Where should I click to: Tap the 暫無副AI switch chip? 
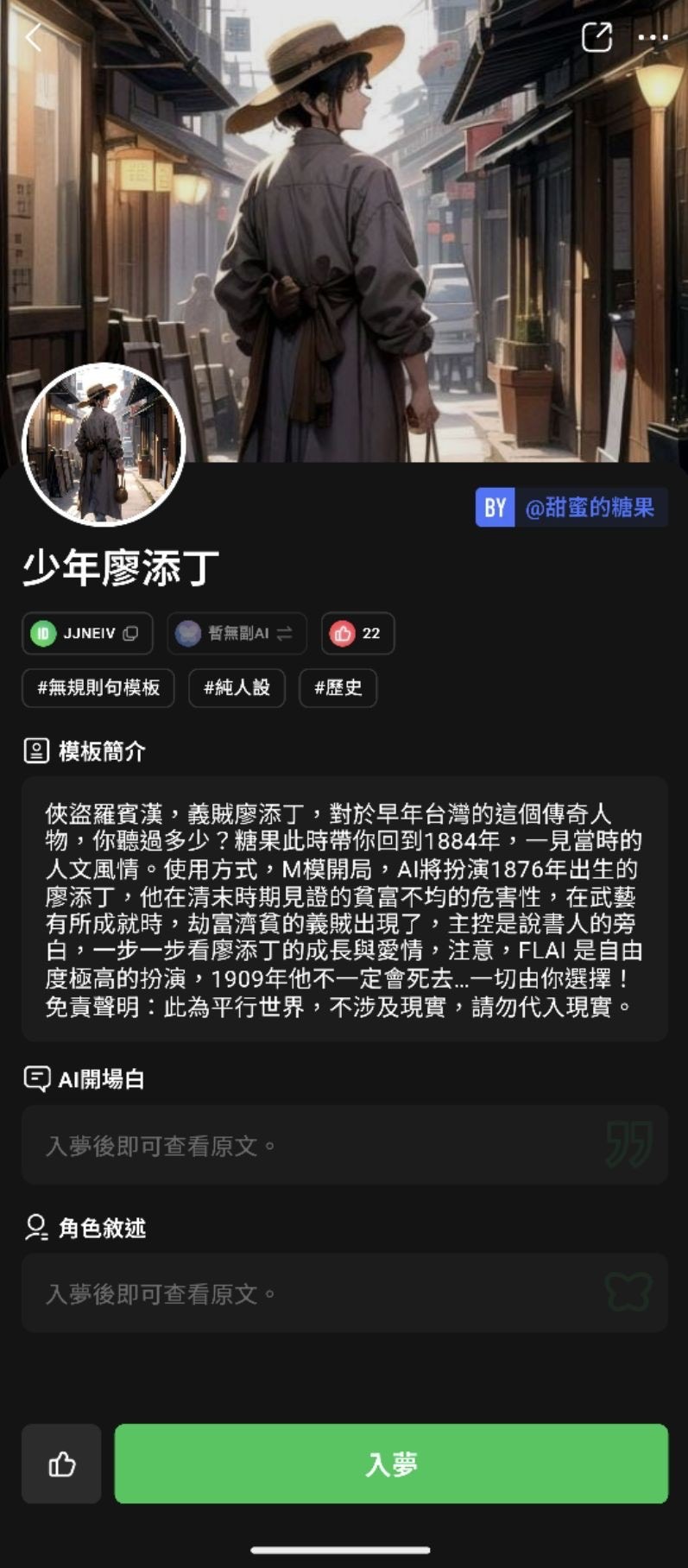point(237,633)
